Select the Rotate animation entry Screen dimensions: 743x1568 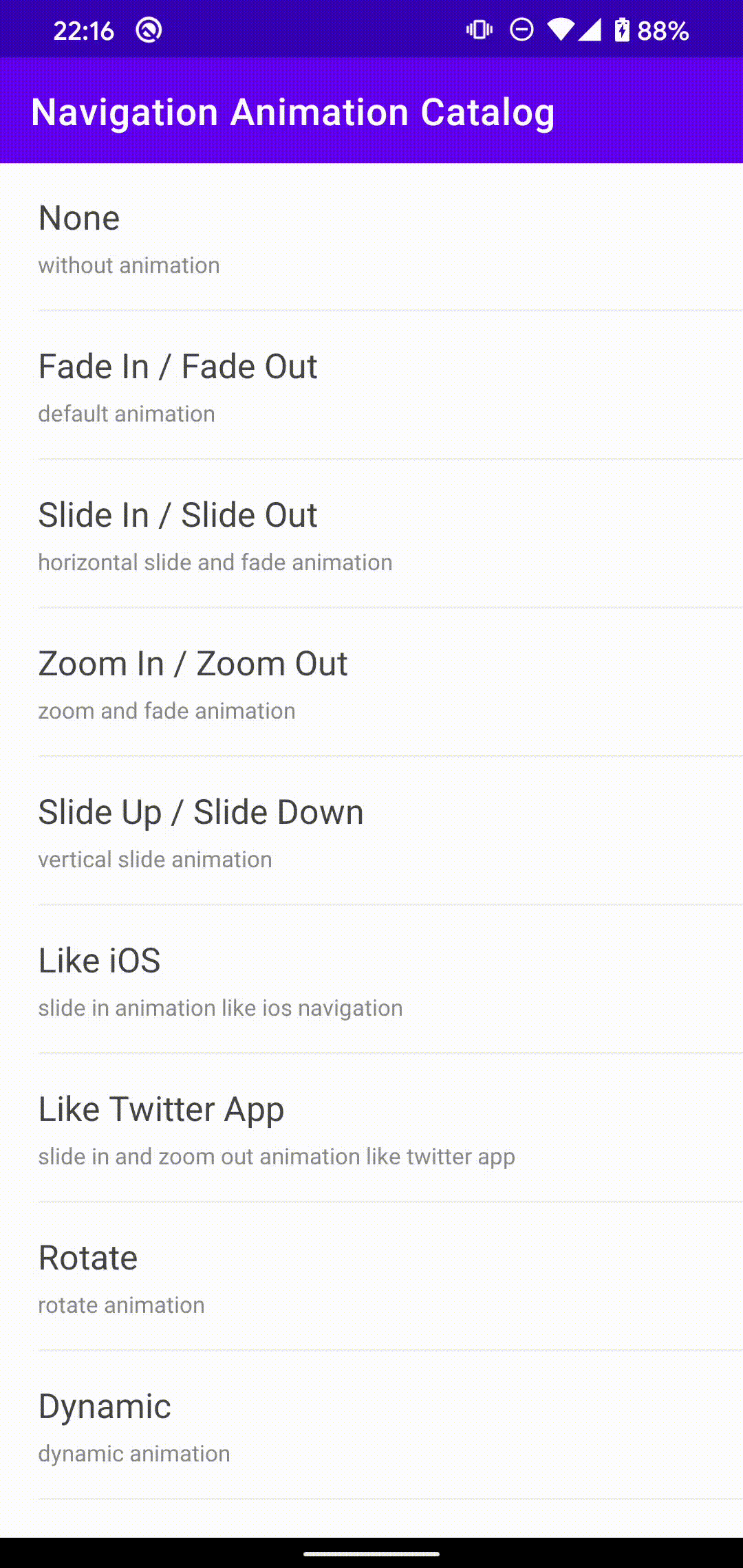click(371, 1276)
